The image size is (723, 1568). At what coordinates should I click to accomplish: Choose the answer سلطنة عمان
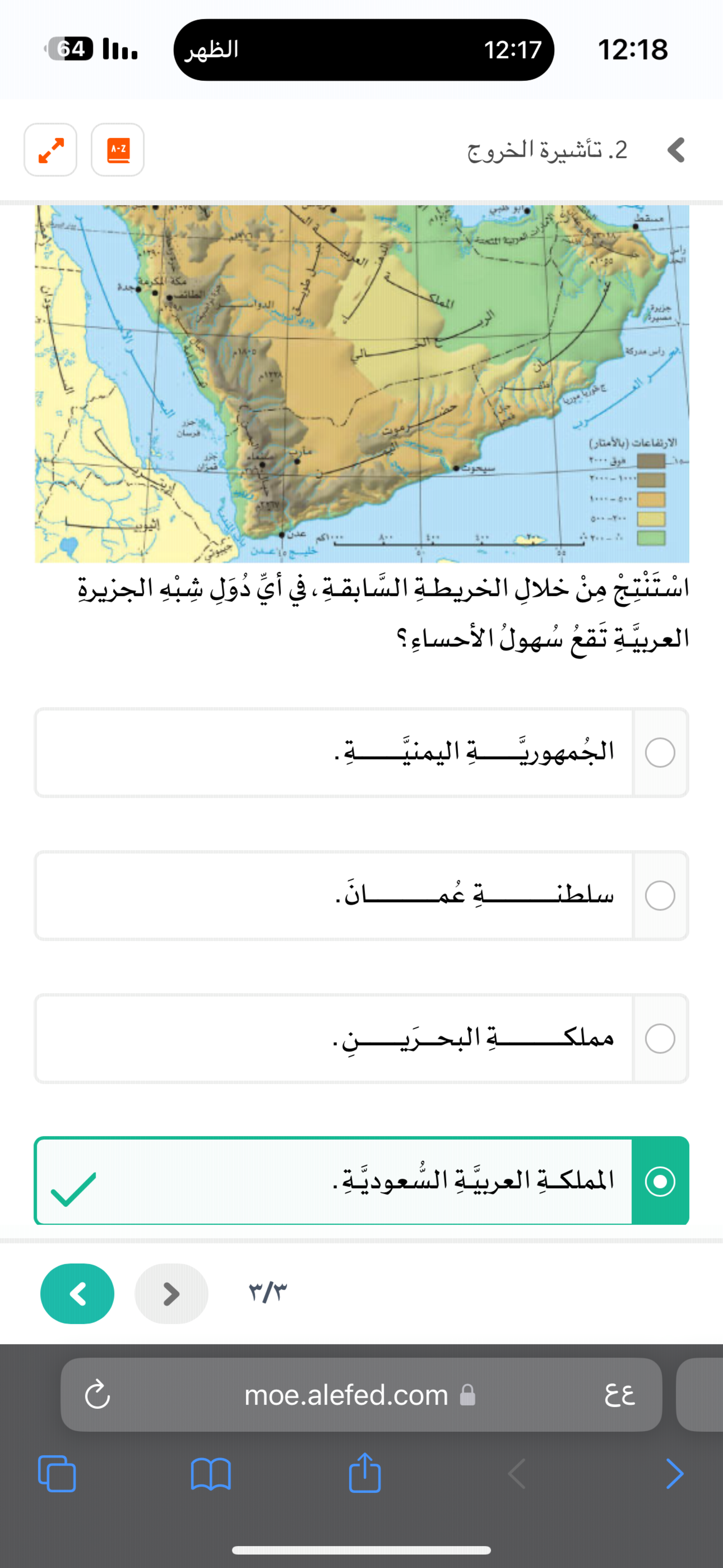[x=362, y=895]
